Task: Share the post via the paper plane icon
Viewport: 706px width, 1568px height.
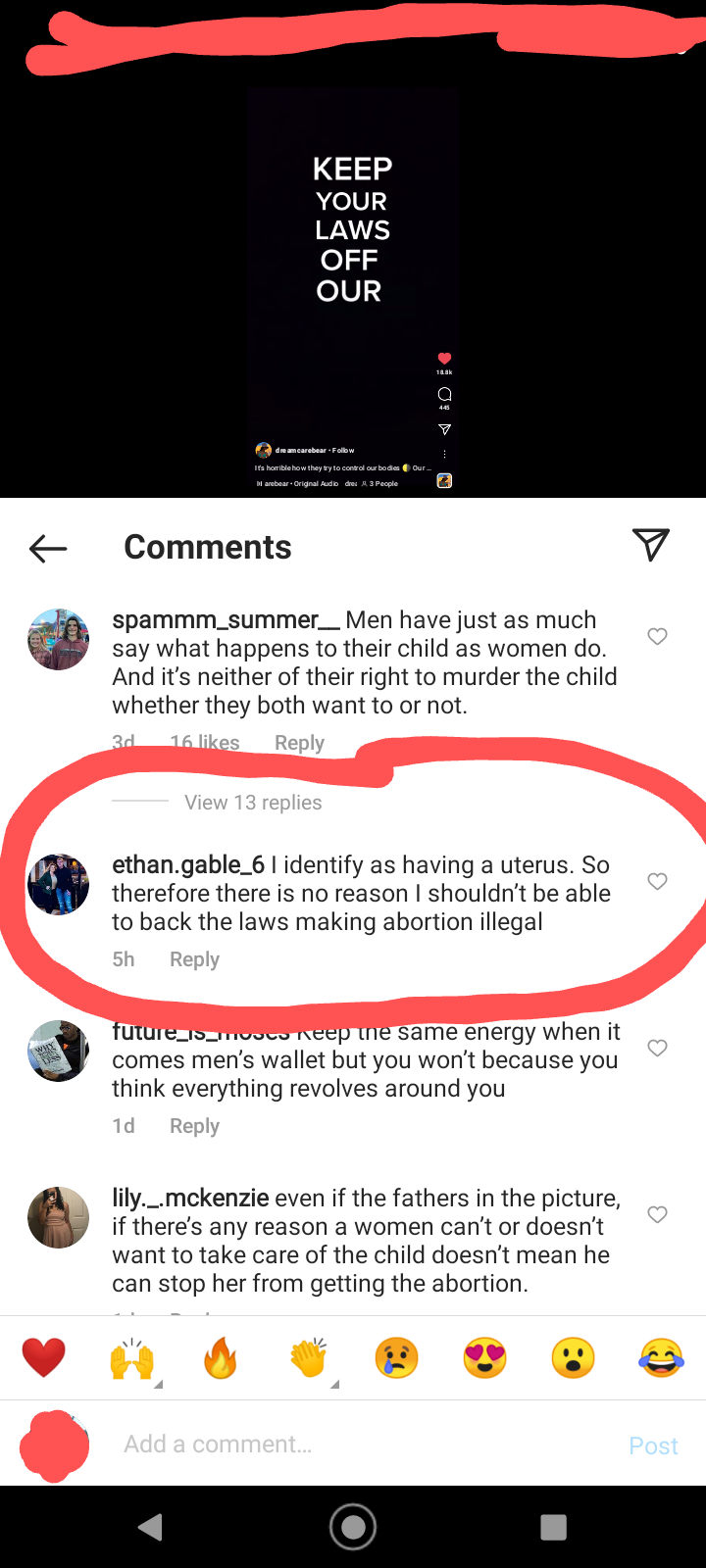Action: coord(651,545)
